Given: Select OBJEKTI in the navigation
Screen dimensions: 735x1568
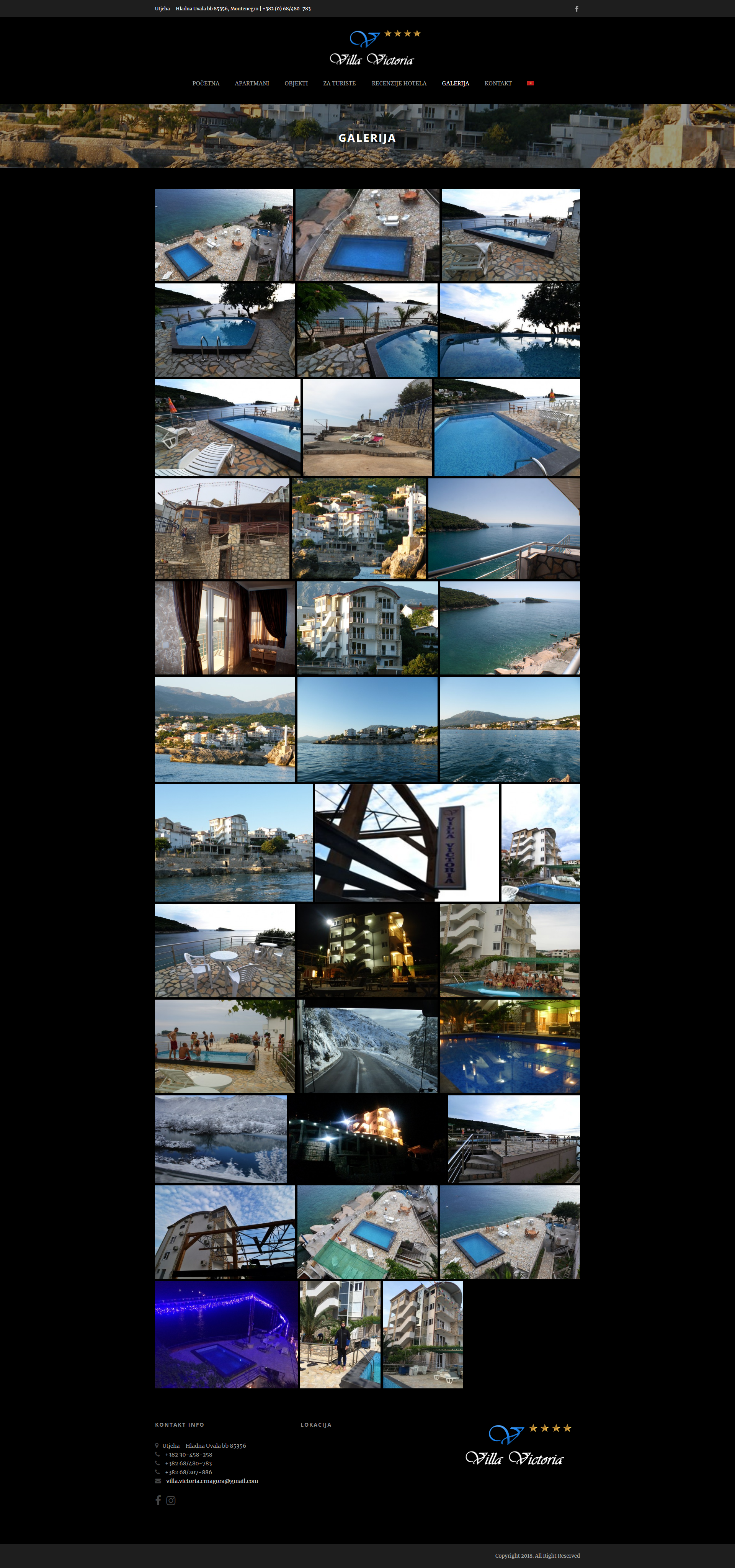Looking at the screenshot, I should 296,83.
